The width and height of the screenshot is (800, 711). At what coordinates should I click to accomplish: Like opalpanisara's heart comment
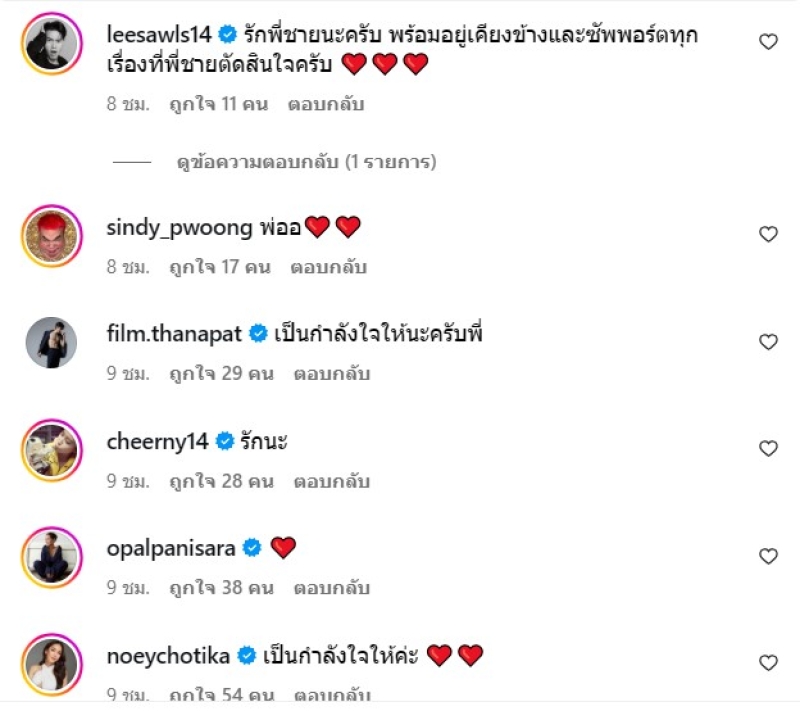pyautogui.click(x=768, y=556)
